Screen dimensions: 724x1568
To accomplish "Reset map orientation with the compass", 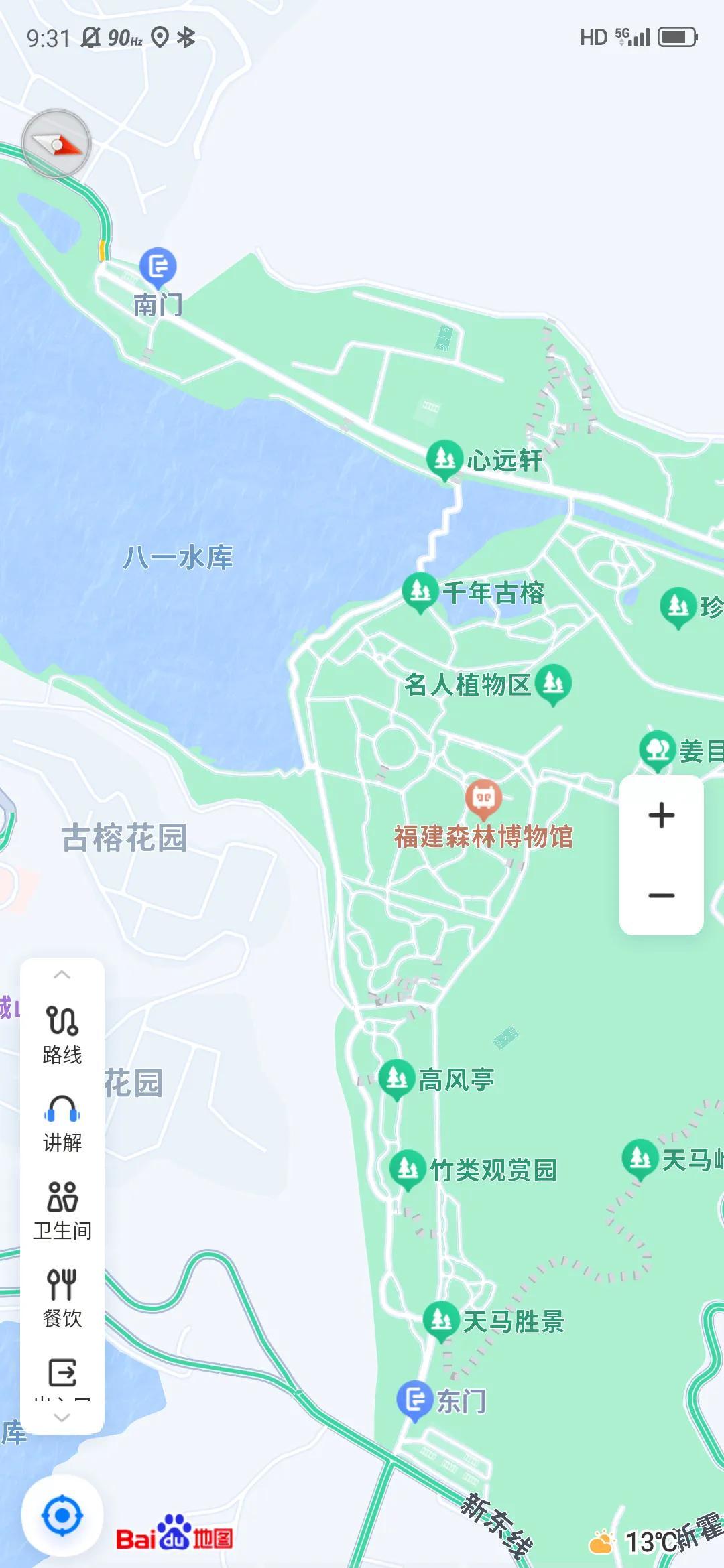I will click(56, 144).
